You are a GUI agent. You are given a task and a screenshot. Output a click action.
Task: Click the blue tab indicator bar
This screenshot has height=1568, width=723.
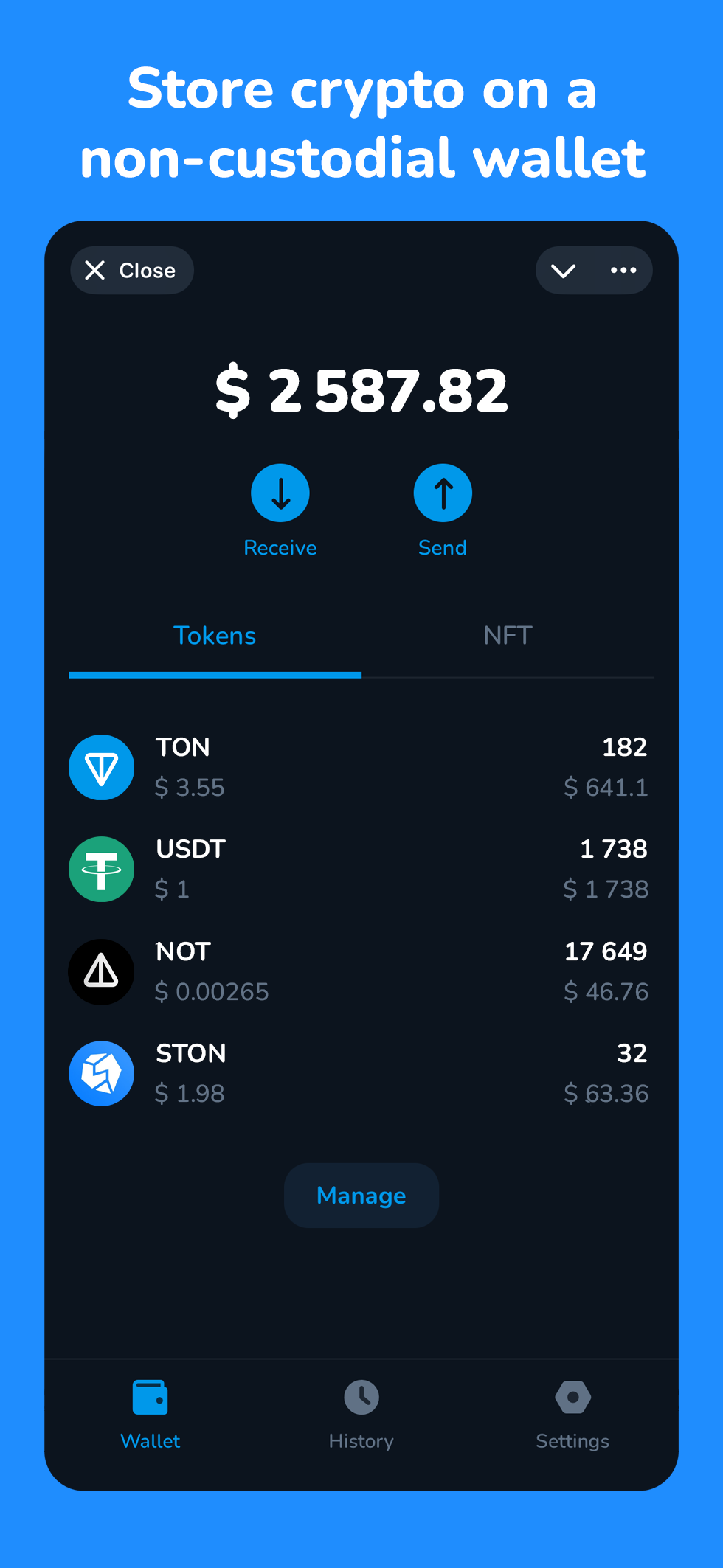point(215,675)
